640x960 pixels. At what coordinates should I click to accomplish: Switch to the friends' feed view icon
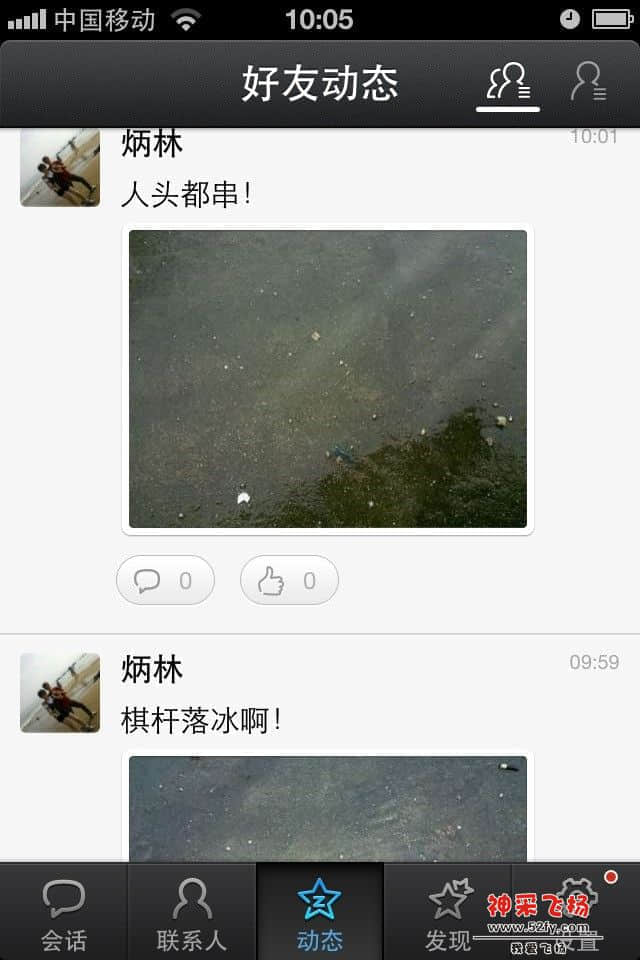508,82
